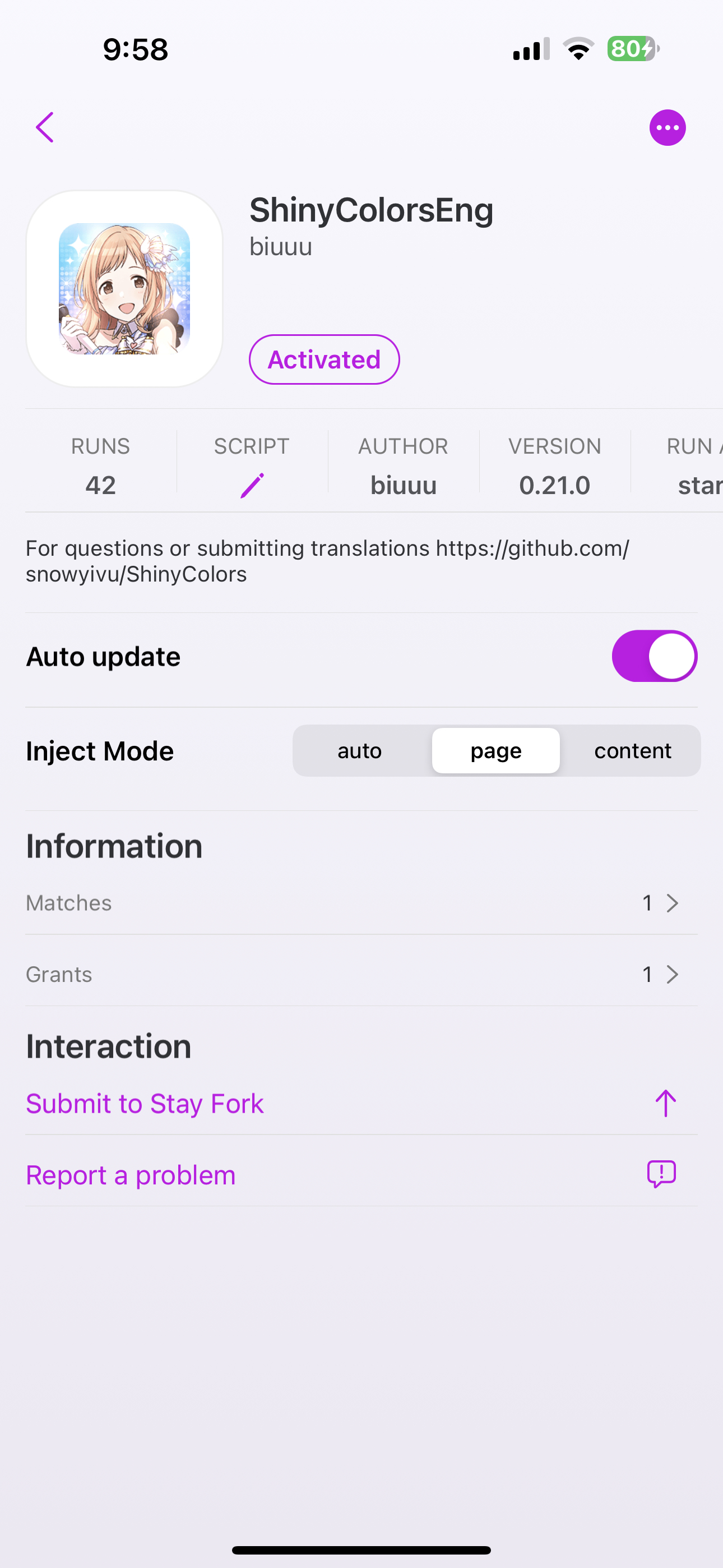This screenshot has width=723, height=1568.
Task: Report a problem with this script
Action: [x=361, y=1175]
